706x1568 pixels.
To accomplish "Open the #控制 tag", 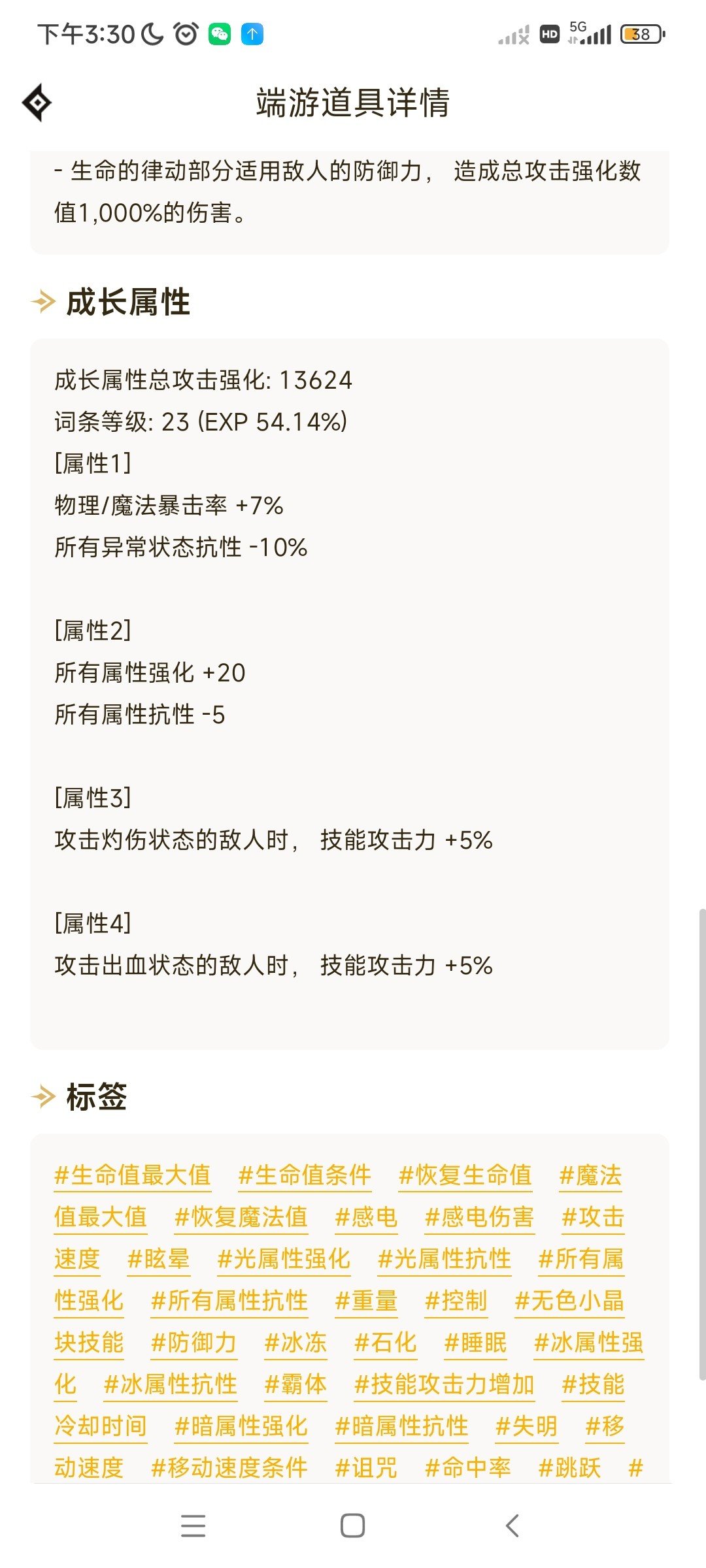I will click(456, 1301).
